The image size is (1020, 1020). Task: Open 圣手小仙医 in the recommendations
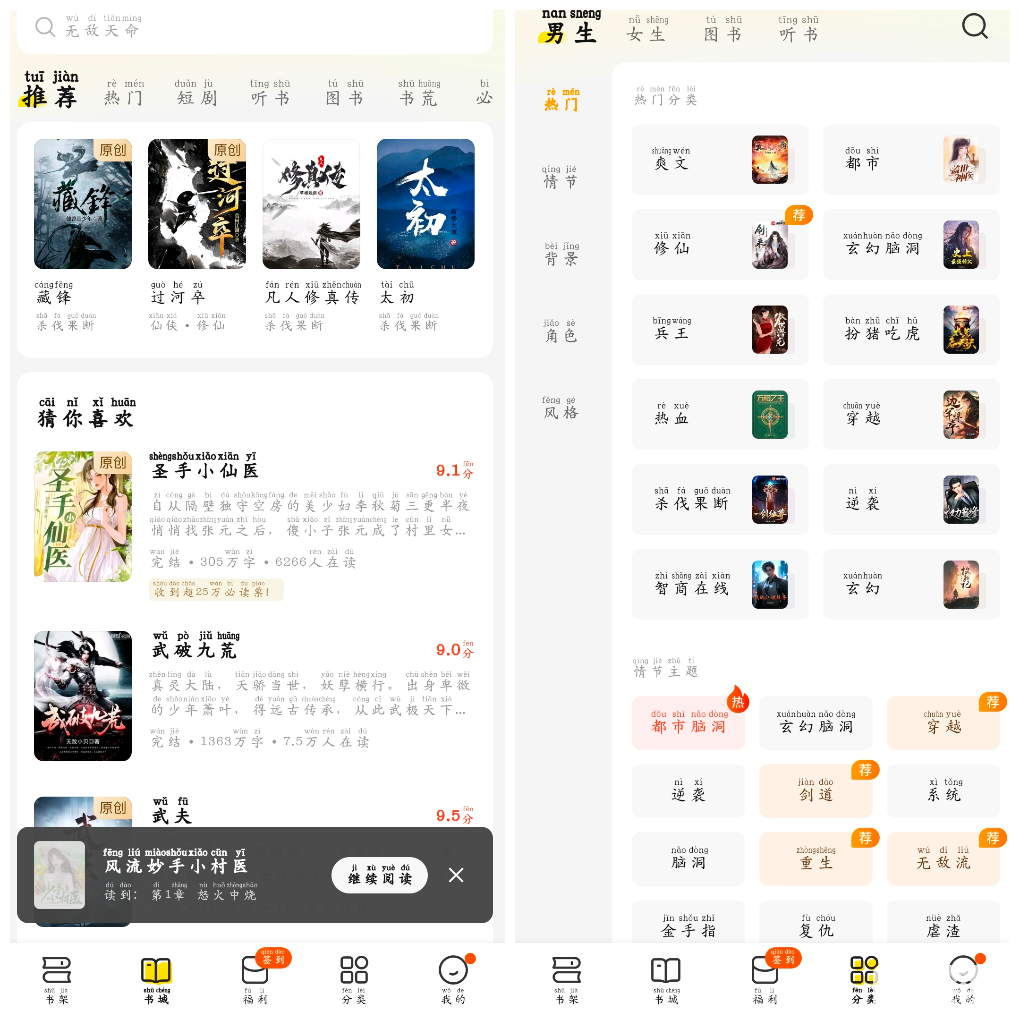pyautogui.click(x=205, y=469)
